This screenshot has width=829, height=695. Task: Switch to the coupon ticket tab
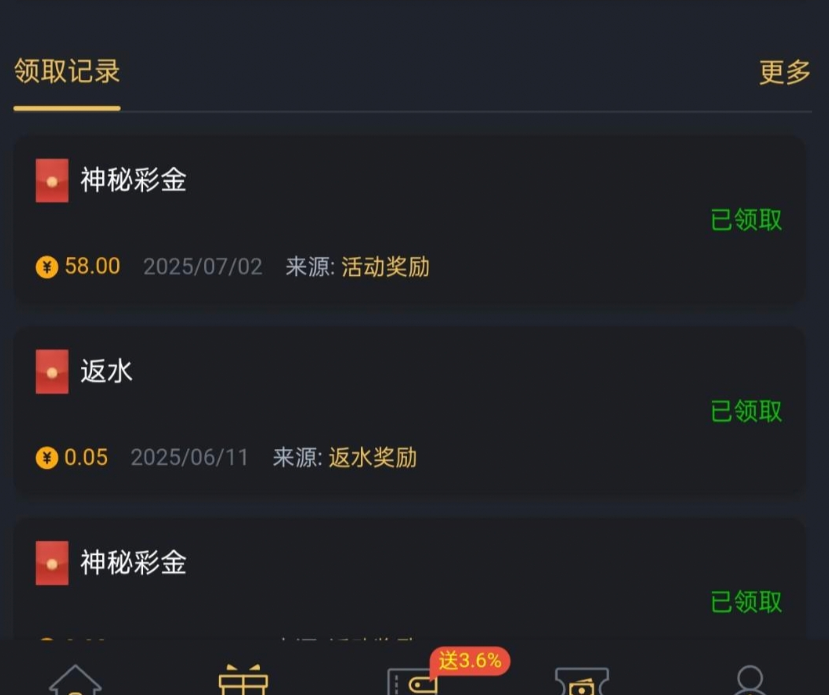[581, 681]
